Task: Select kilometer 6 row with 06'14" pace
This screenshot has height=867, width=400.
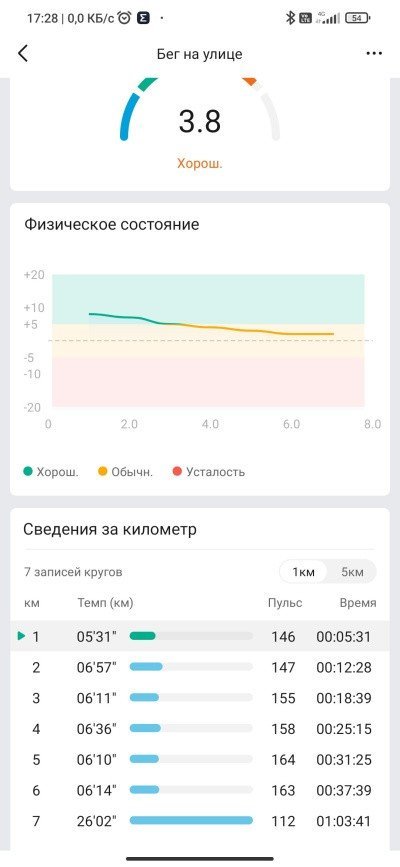Action: (x=200, y=791)
